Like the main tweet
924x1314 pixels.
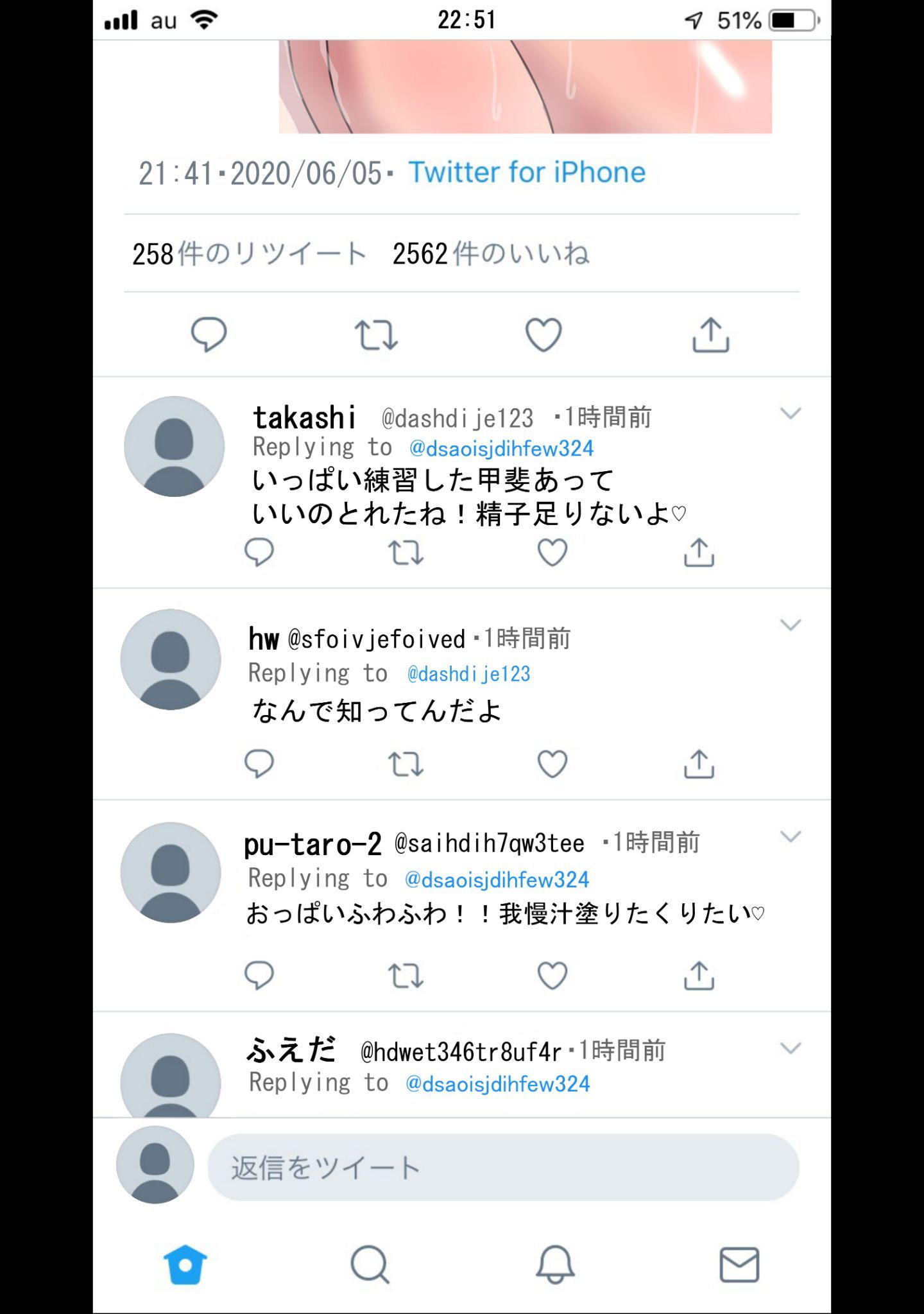tap(543, 334)
